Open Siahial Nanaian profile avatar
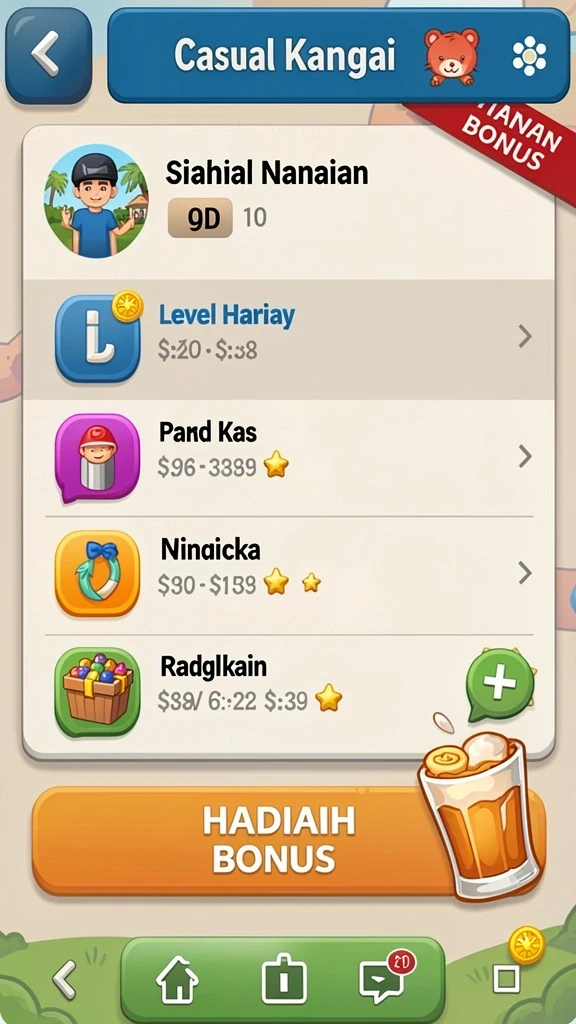 96,200
